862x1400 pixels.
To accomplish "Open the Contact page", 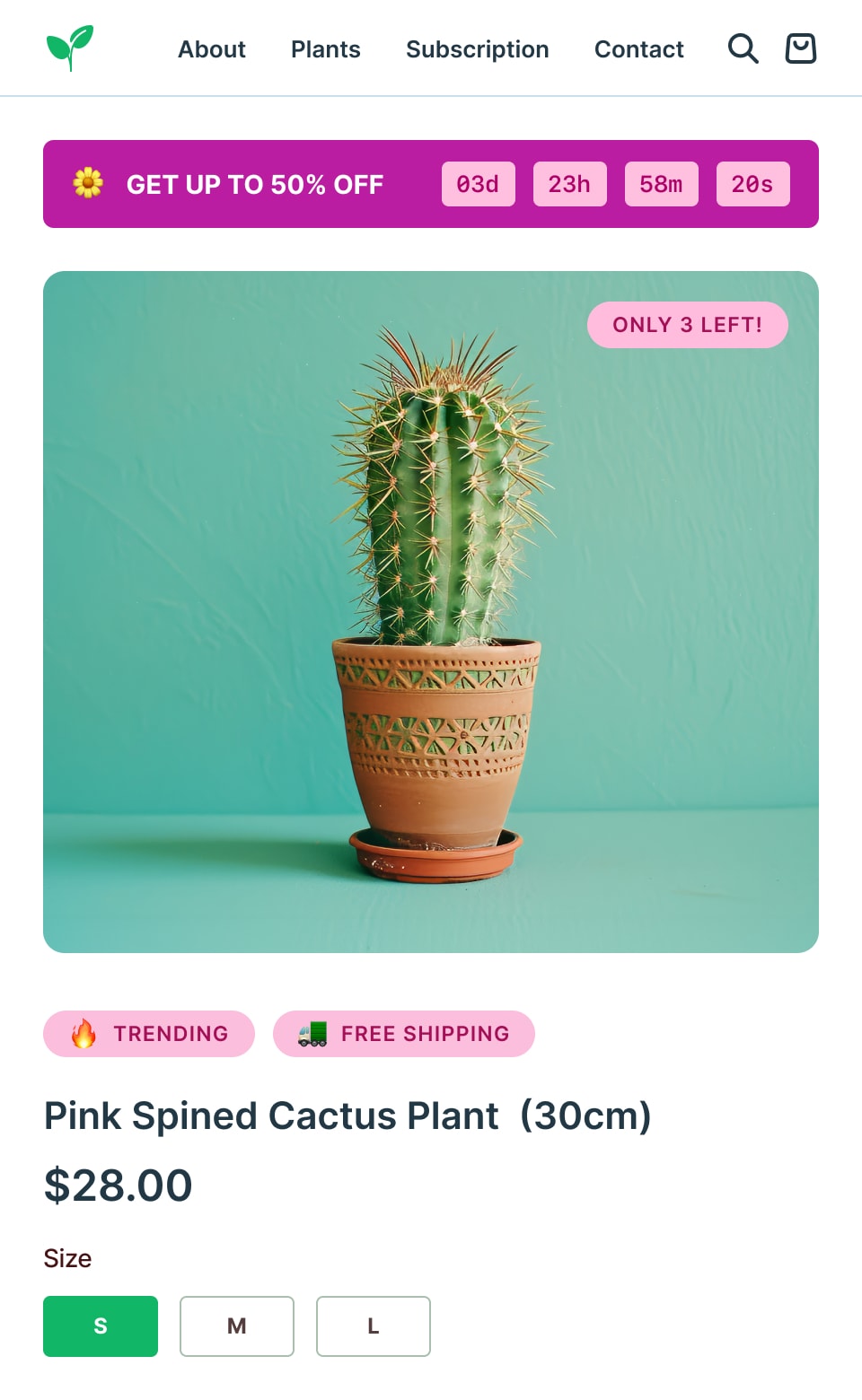I will [x=638, y=49].
